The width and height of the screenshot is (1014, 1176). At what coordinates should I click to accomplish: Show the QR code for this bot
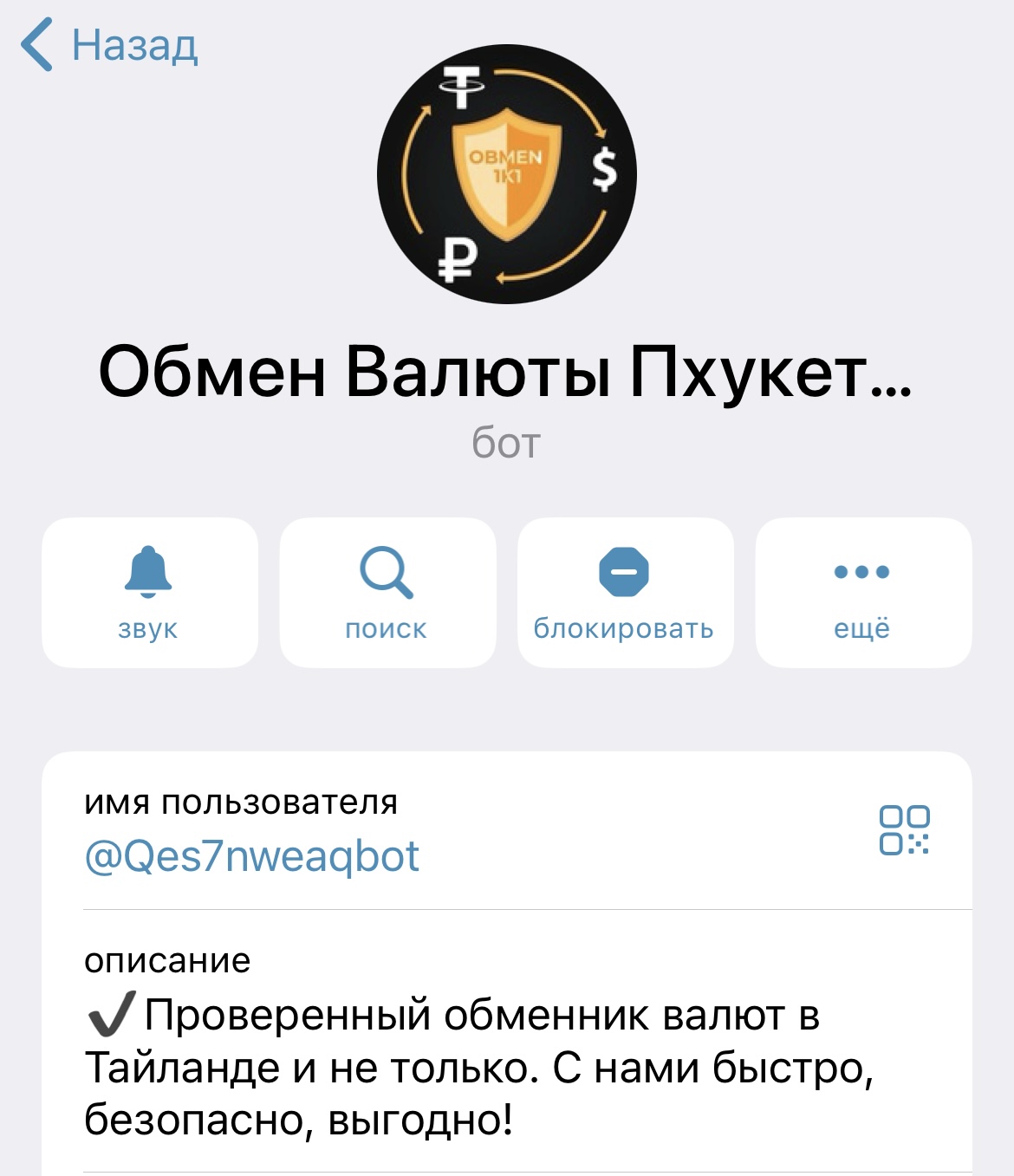(904, 830)
